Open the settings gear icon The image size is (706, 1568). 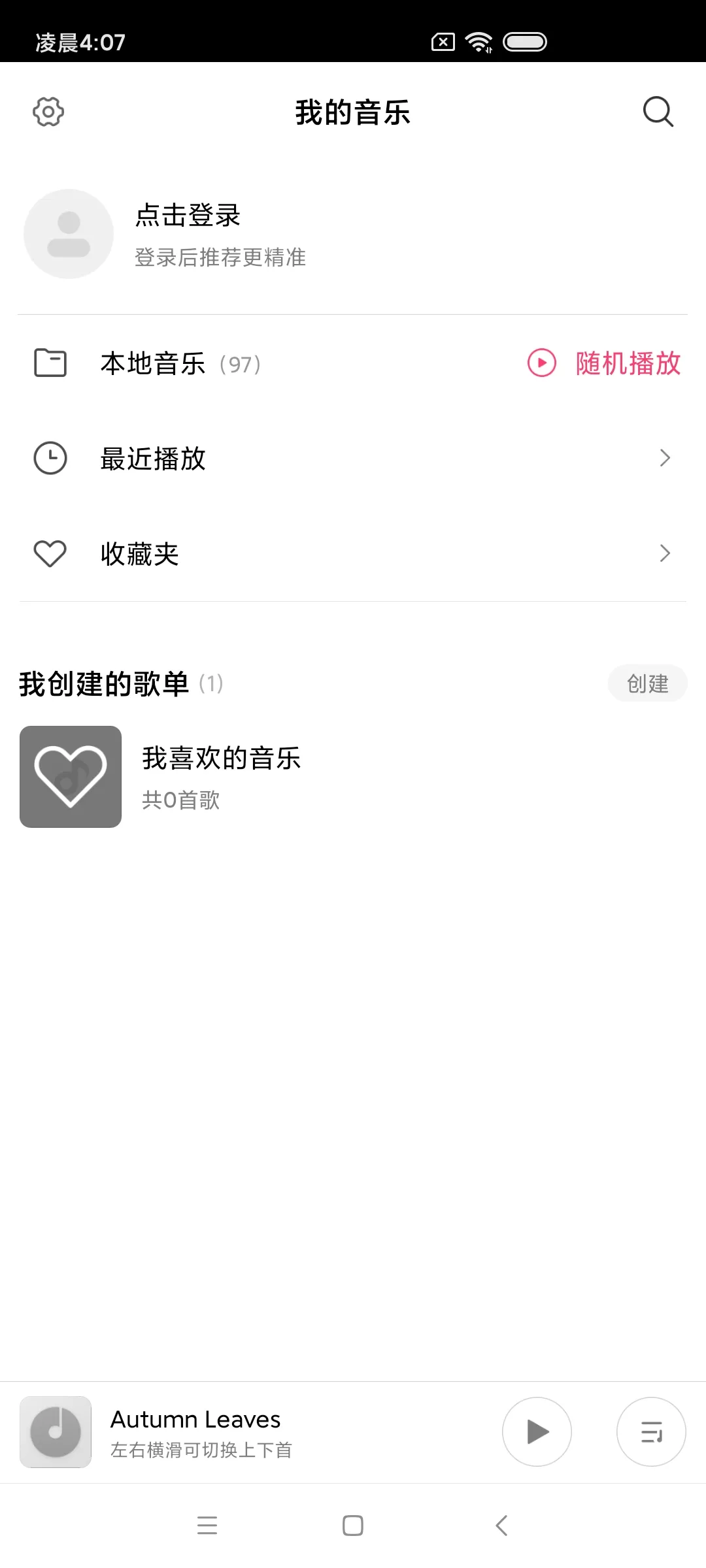coord(48,112)
